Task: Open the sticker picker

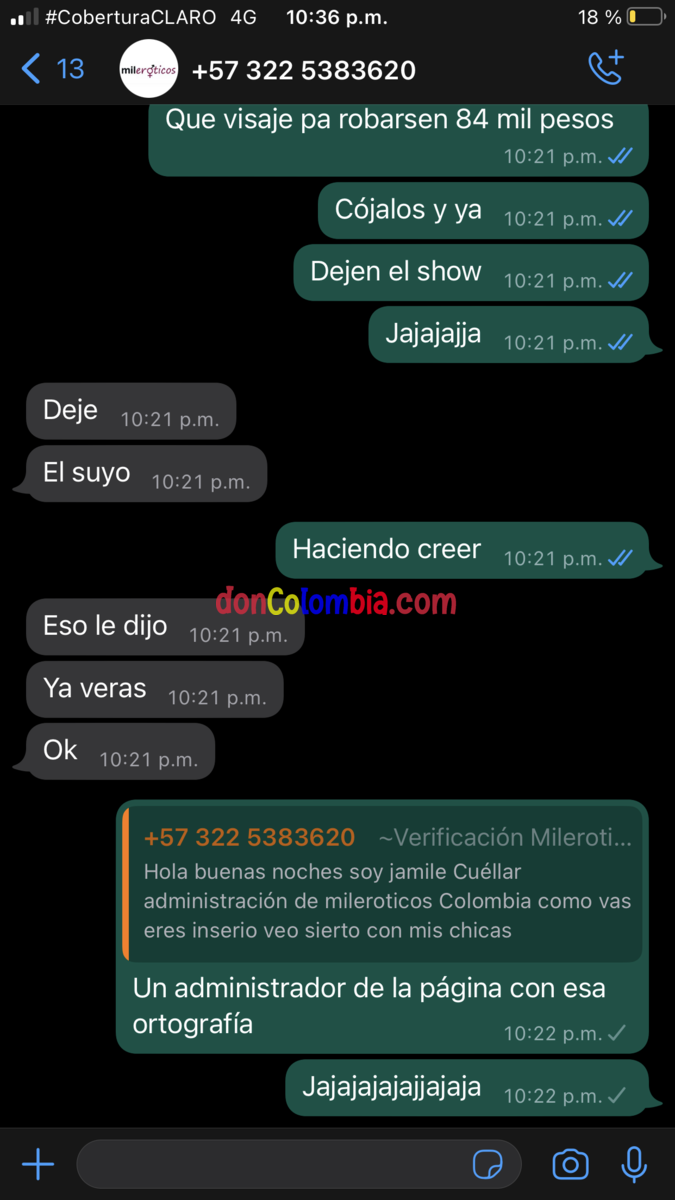Action: (488, 1164)
